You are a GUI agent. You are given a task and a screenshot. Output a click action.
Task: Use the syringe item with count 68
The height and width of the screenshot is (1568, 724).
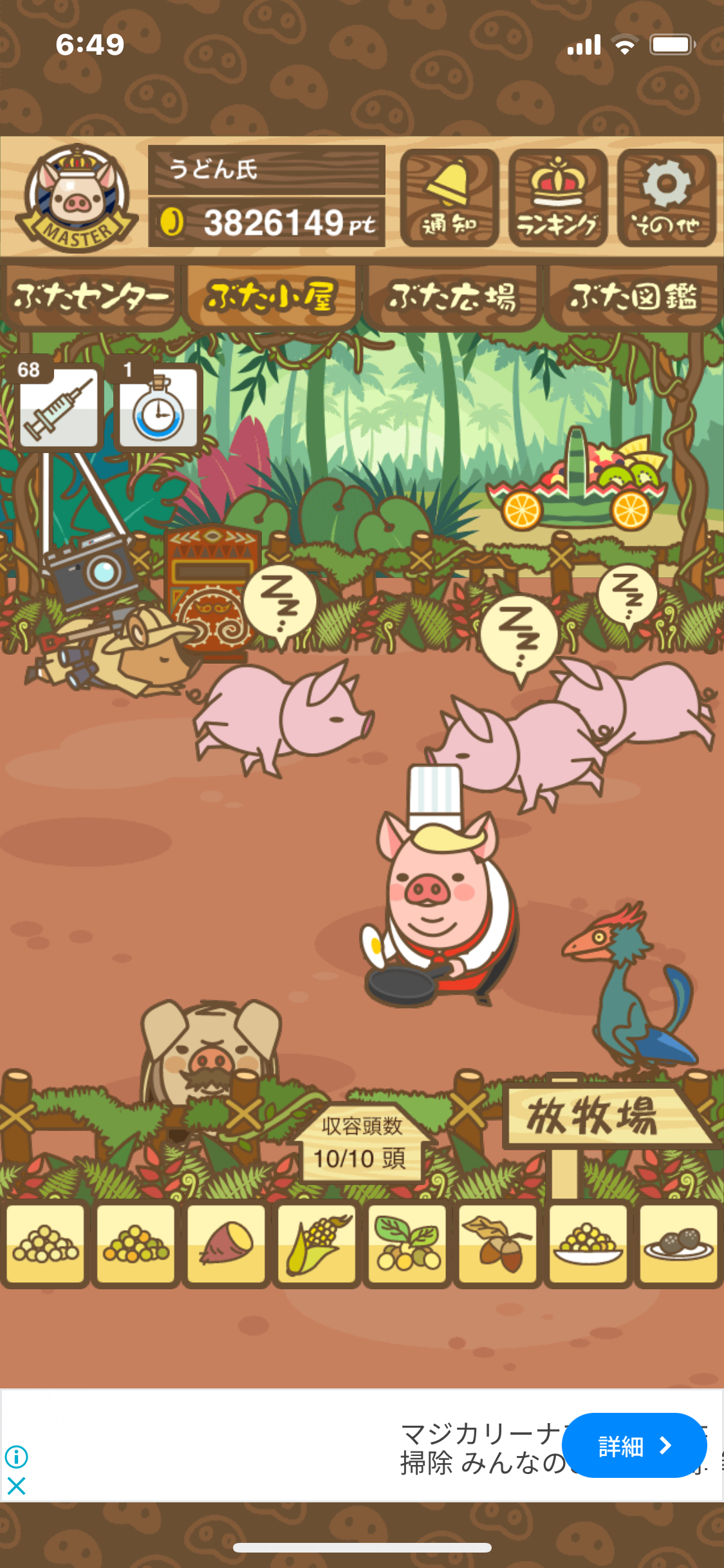58,407
